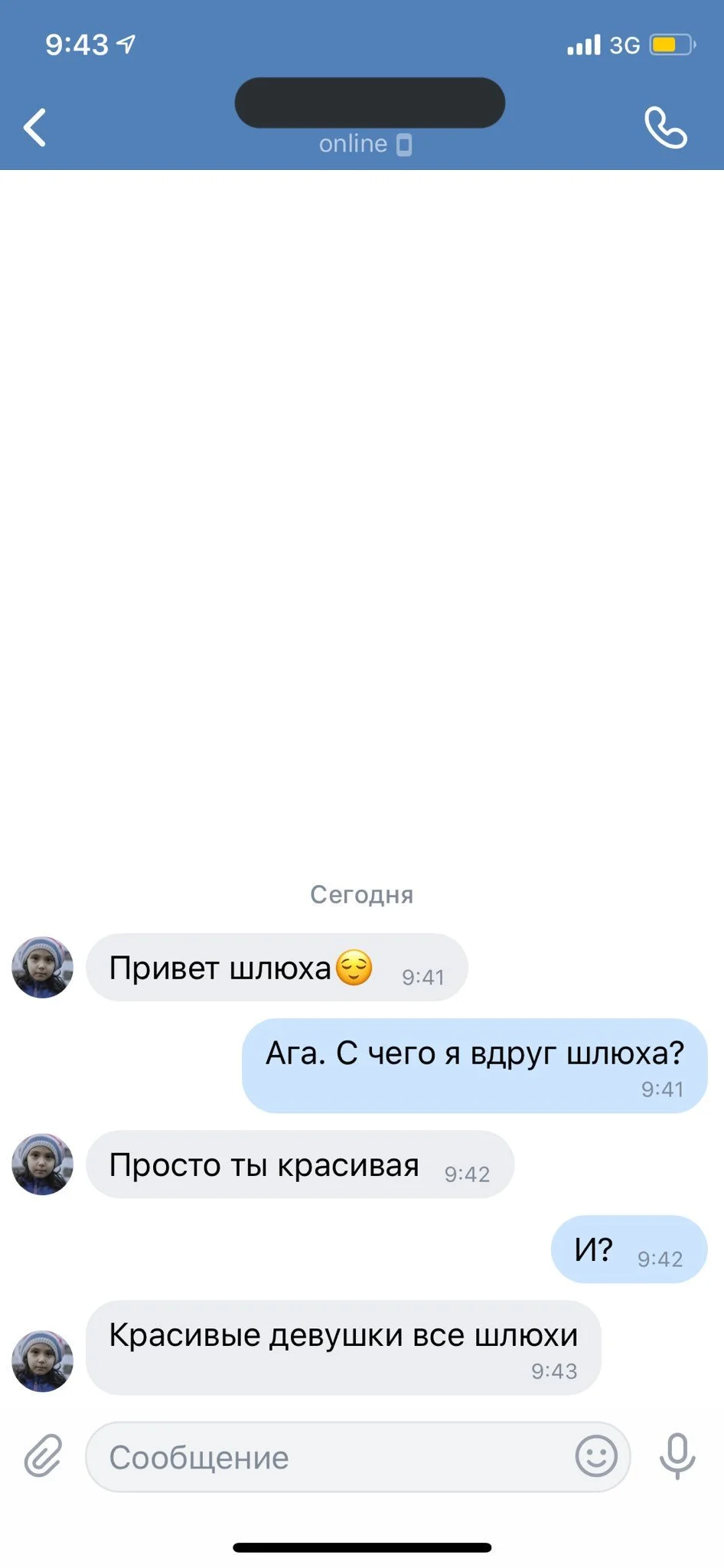
Task: Go back to the chat list
Action: (x=35, y=127)
